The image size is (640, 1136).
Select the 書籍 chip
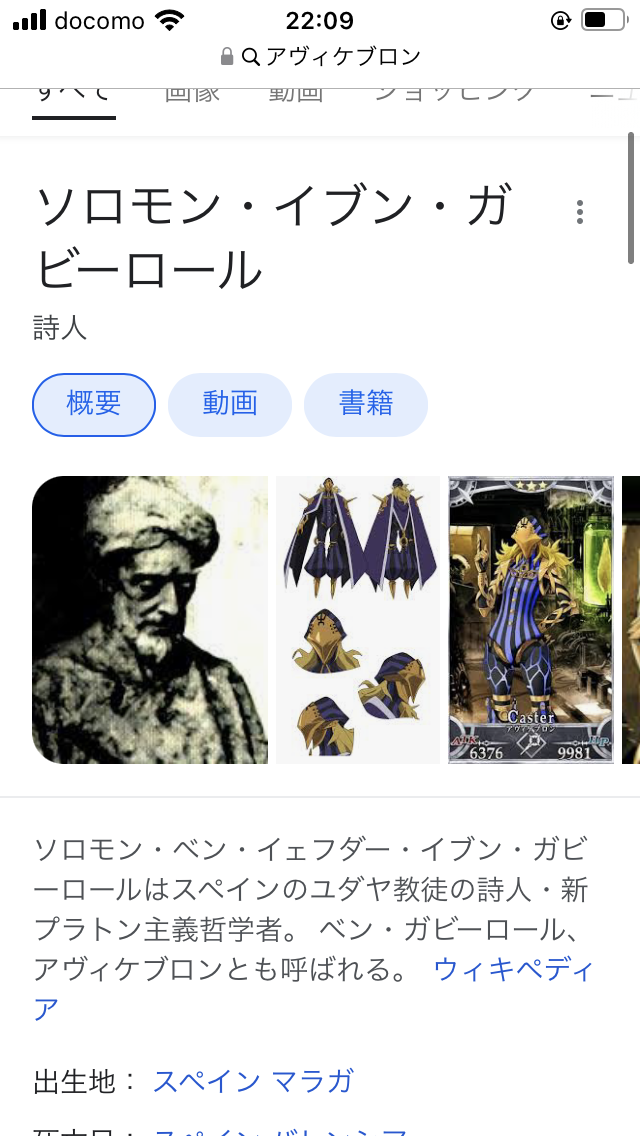coord(366,404)
